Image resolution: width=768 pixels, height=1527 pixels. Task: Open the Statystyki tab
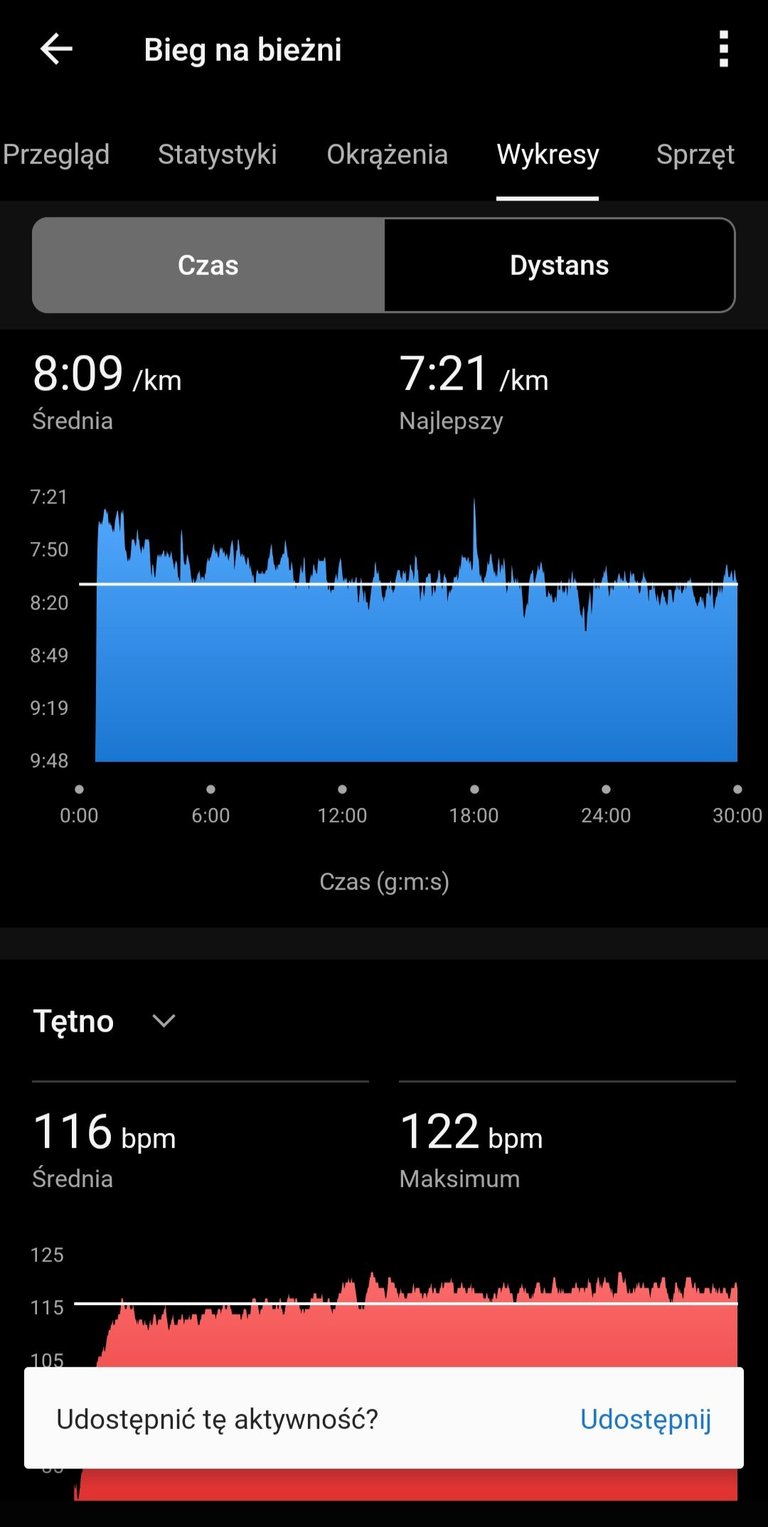point(217,154)
